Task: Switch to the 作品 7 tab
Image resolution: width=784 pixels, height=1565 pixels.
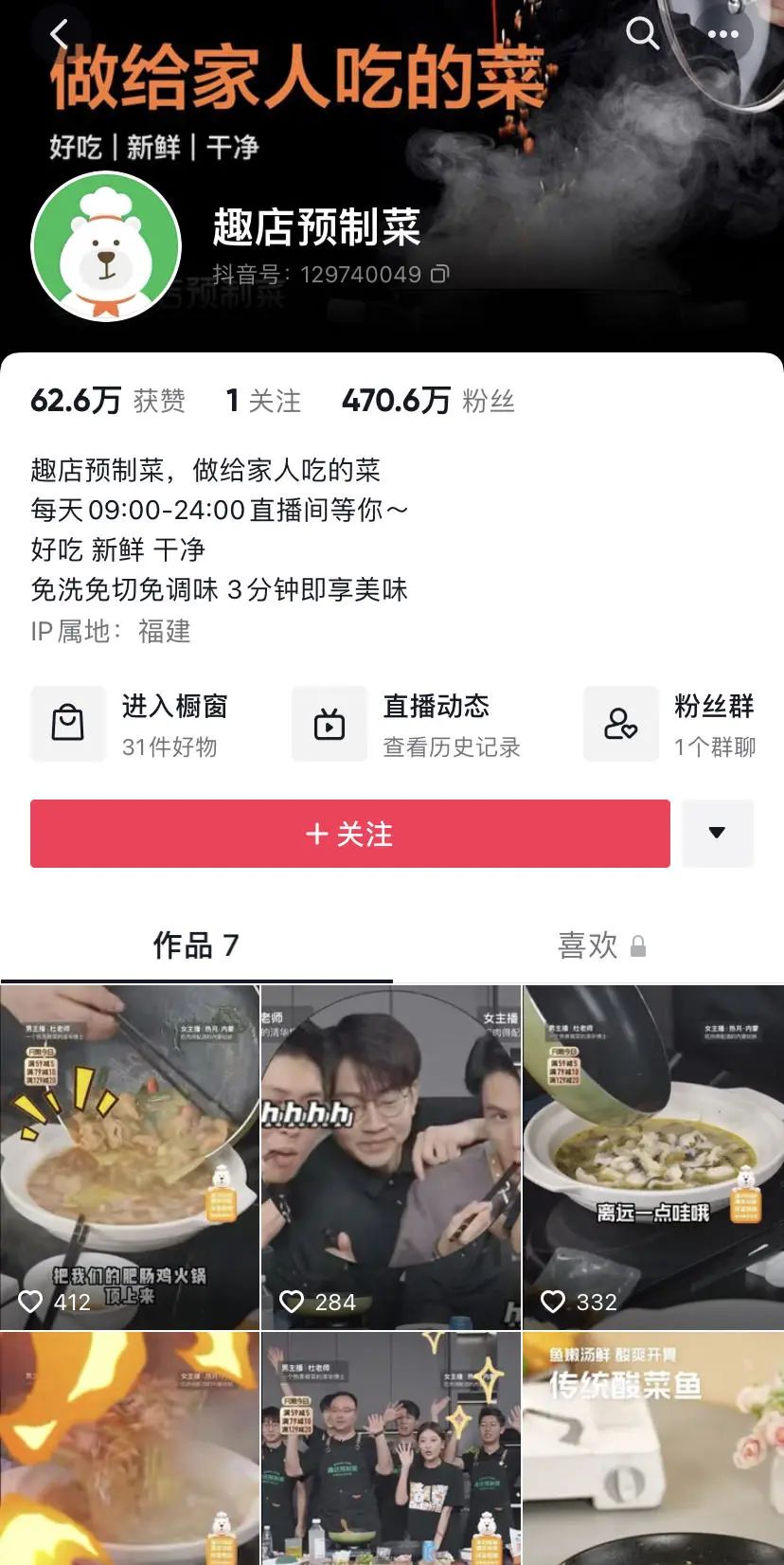Action: point(198,944)
